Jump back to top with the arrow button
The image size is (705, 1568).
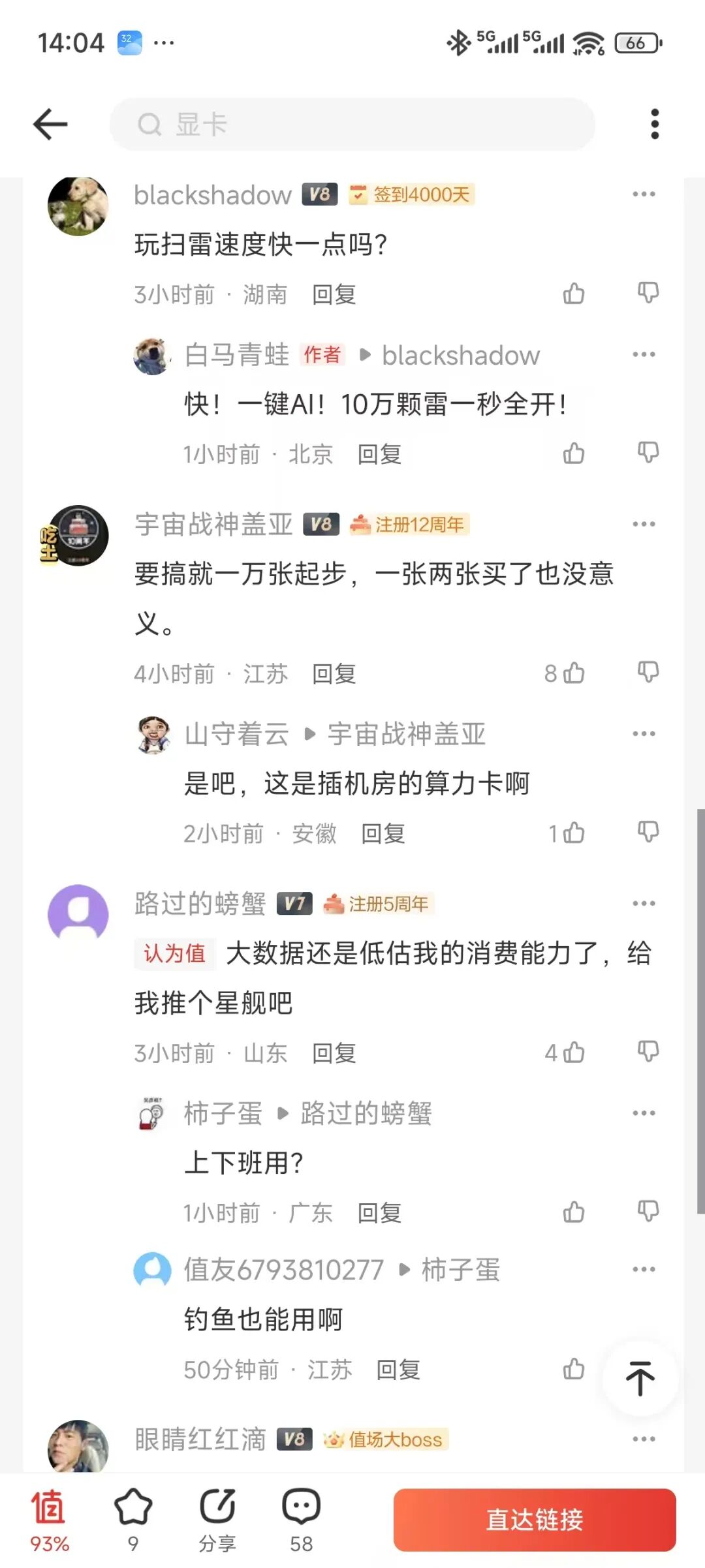tap(640, 1377)
